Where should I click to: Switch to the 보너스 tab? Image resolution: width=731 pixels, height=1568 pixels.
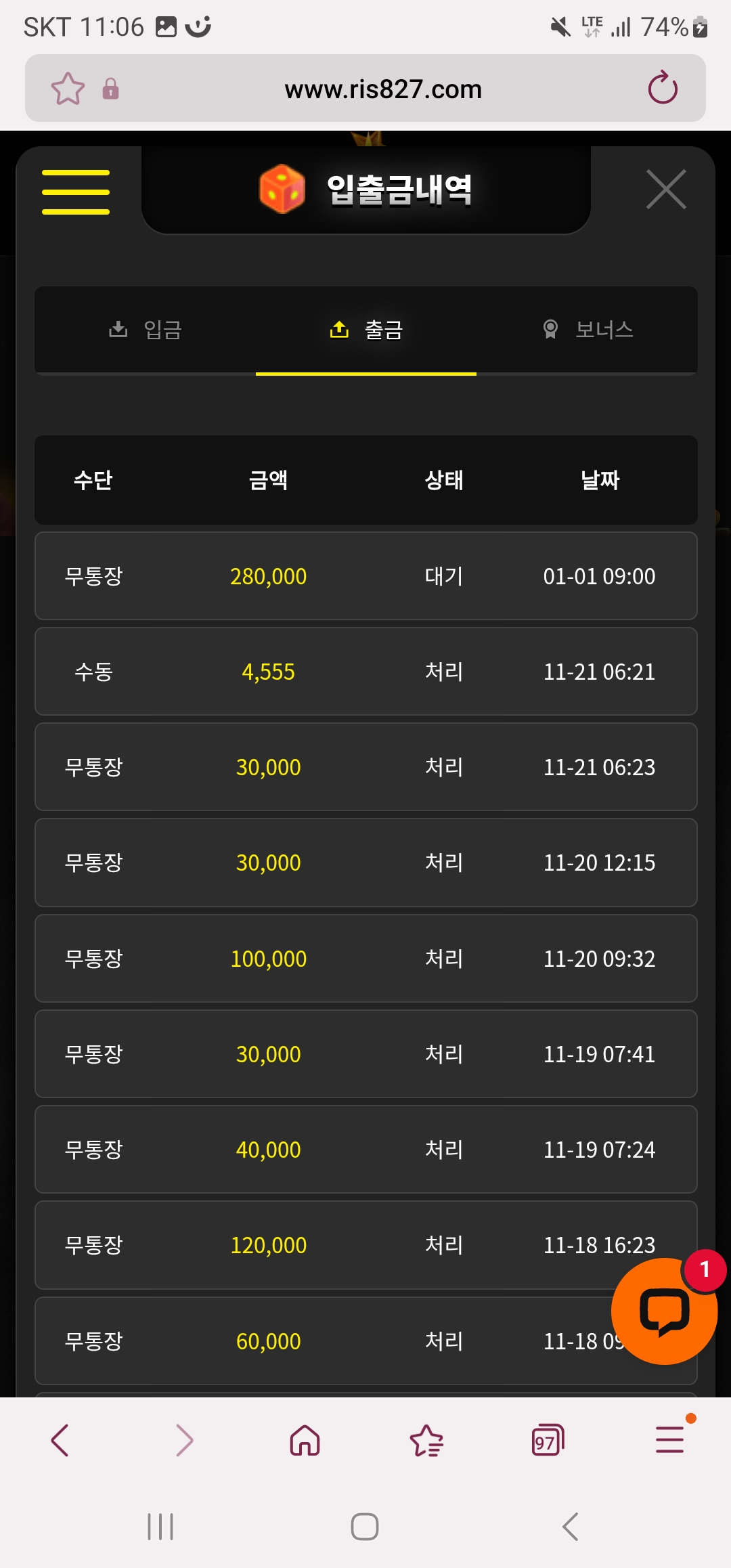588,330
